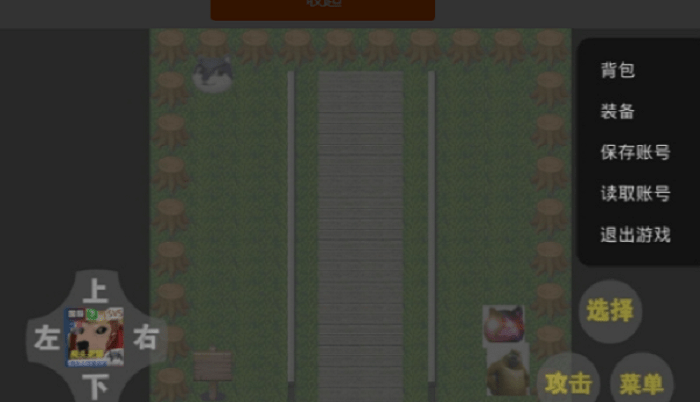Tap the 攻击 attack button

click(570, 383)
